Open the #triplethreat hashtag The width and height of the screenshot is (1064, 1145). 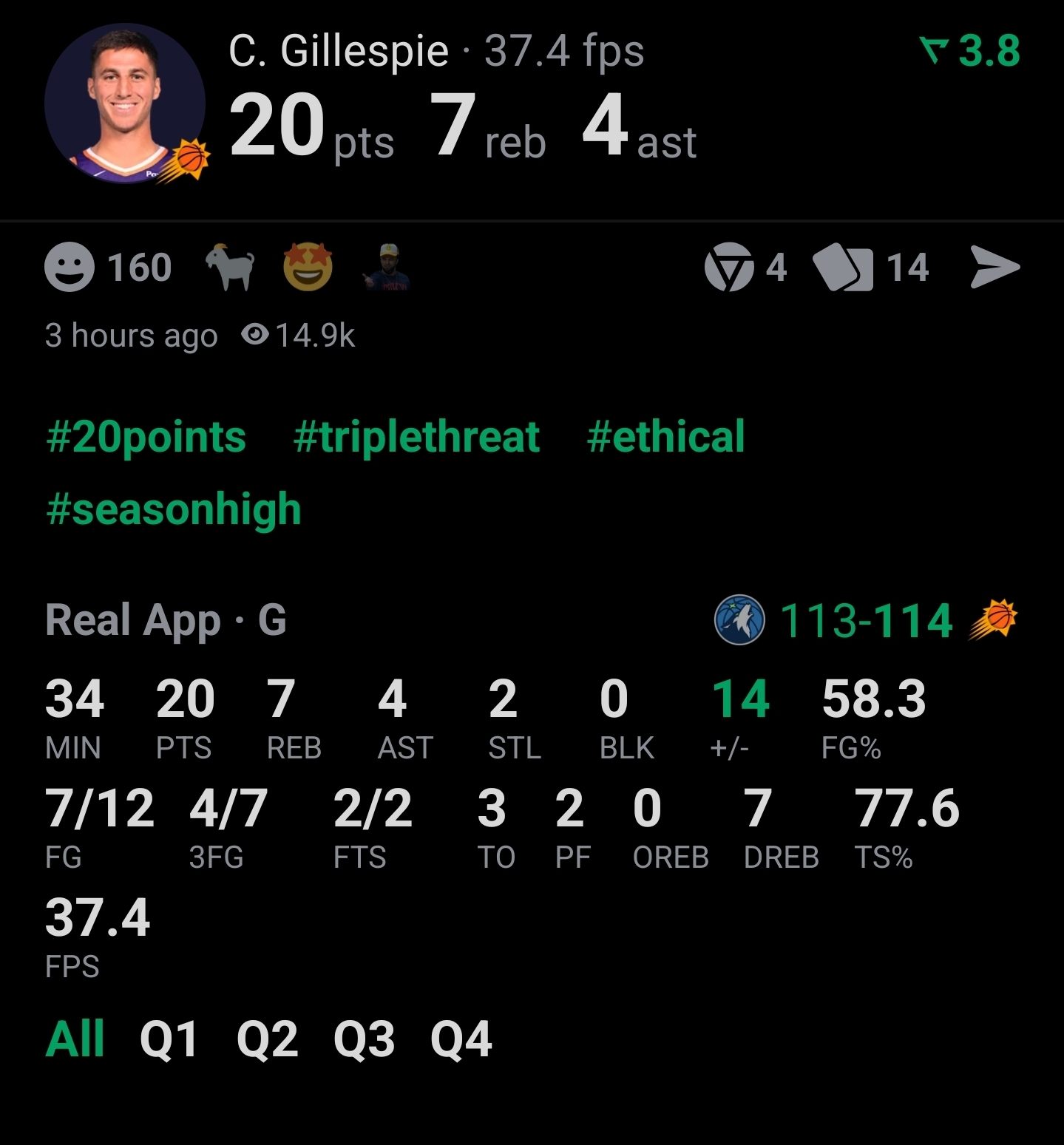[x=416, y=436]
